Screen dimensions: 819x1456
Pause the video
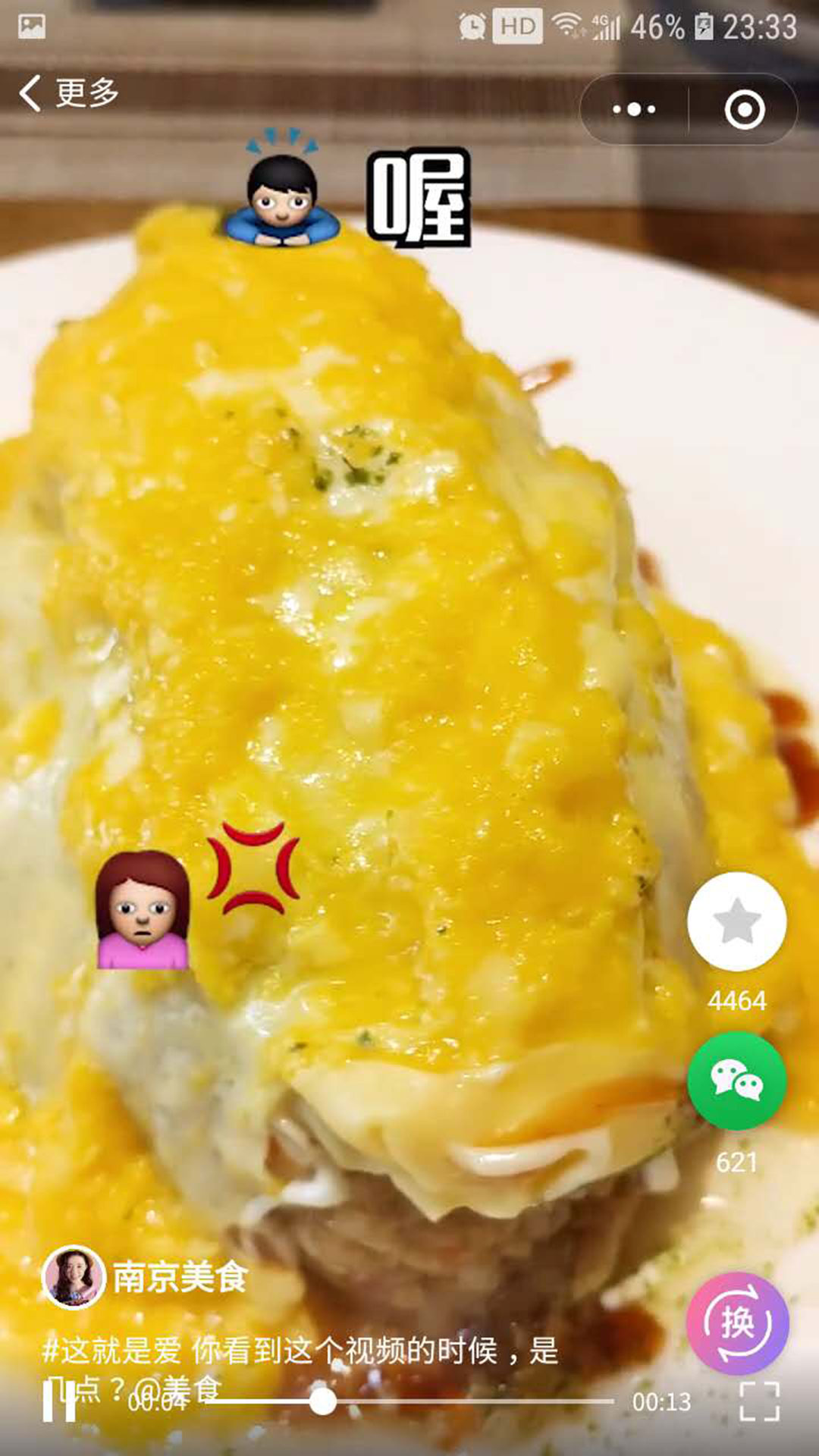click(58, 1401)
